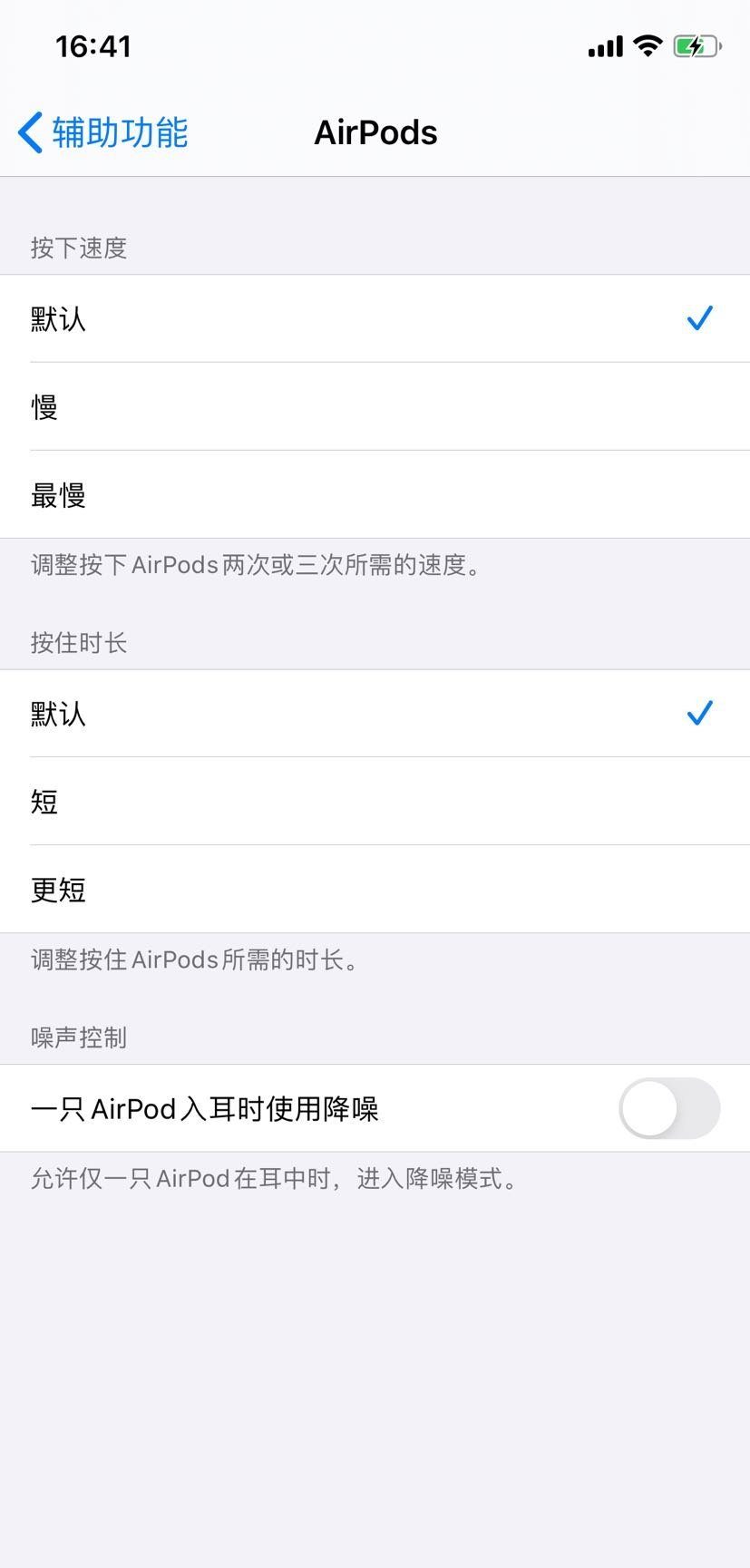
Task: Select 默认 under 按住时长
Action: click(x=375, y=714)
